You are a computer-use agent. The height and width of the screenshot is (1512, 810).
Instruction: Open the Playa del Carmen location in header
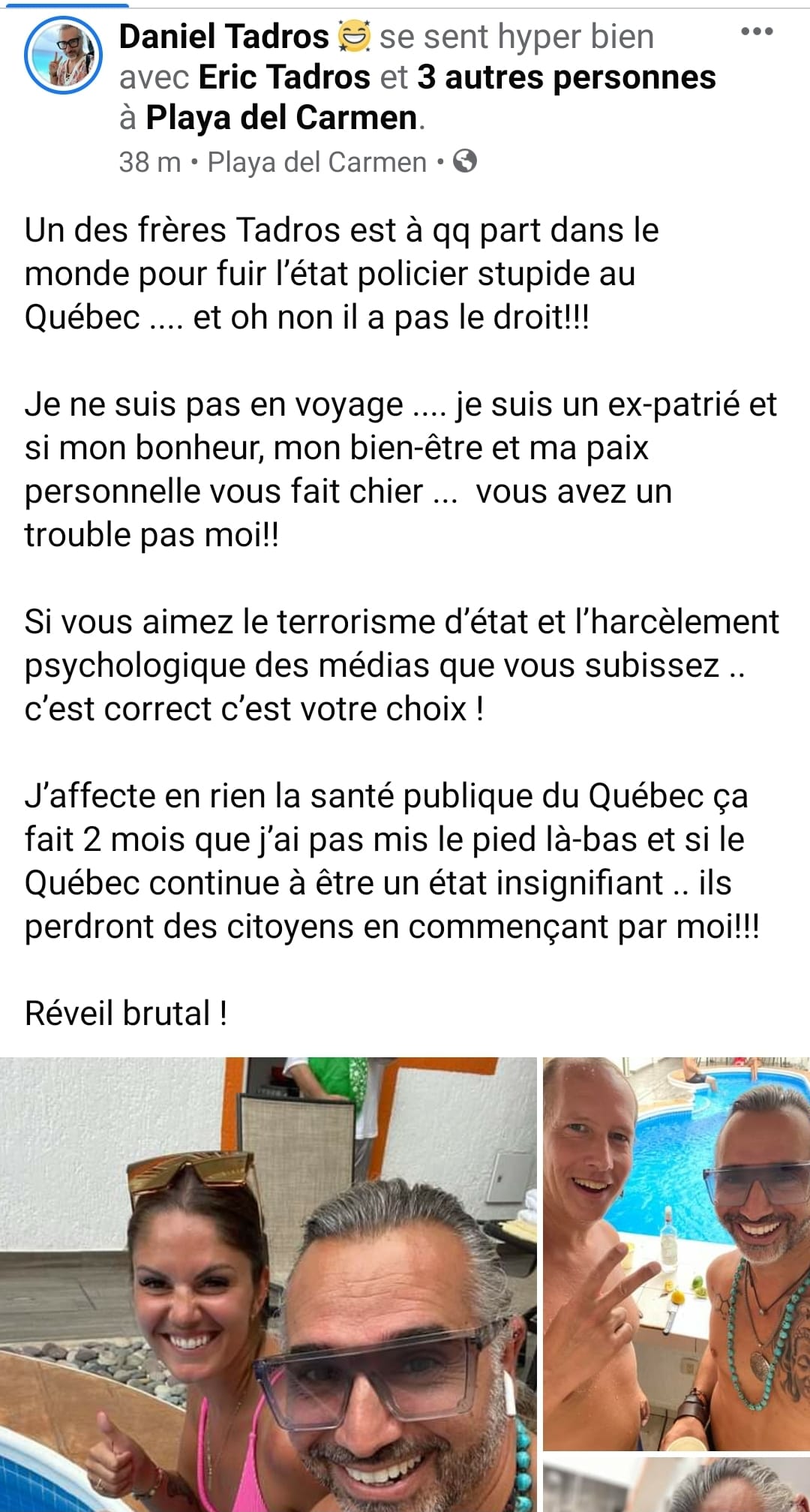click(281, 118)
